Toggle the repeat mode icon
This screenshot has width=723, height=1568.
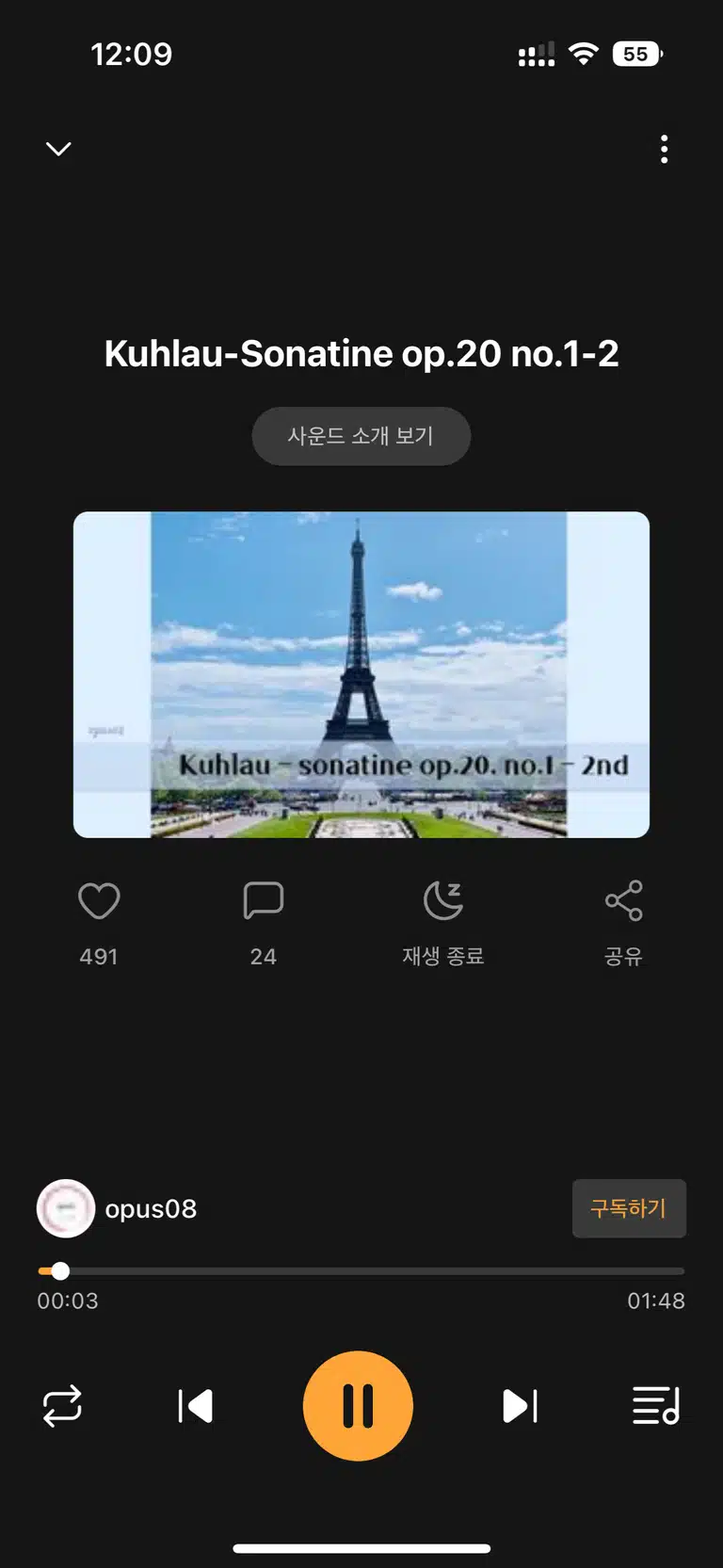[62, 1406]
